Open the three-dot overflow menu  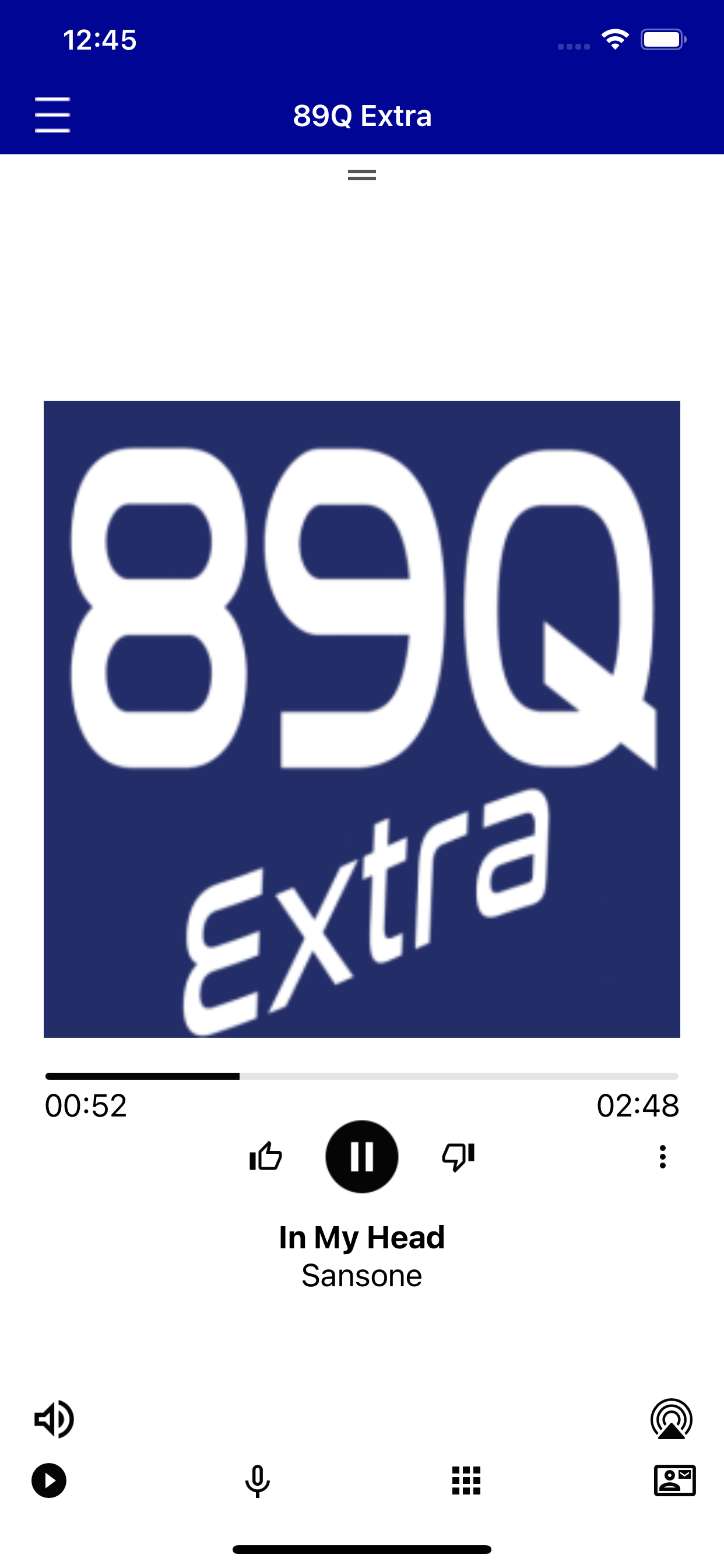click(x=662, y=1157)
